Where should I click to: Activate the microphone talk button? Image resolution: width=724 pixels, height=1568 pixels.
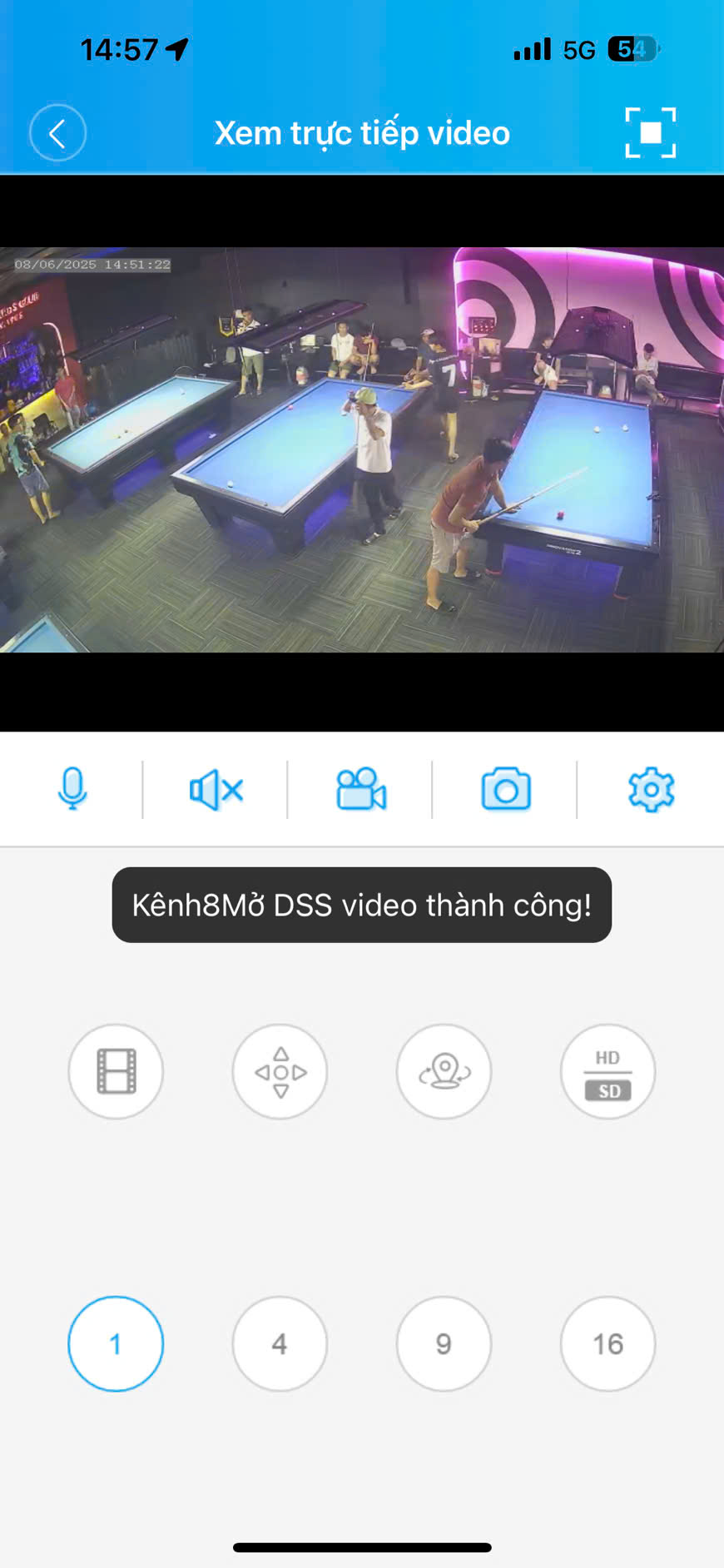[x=72, y=789]
